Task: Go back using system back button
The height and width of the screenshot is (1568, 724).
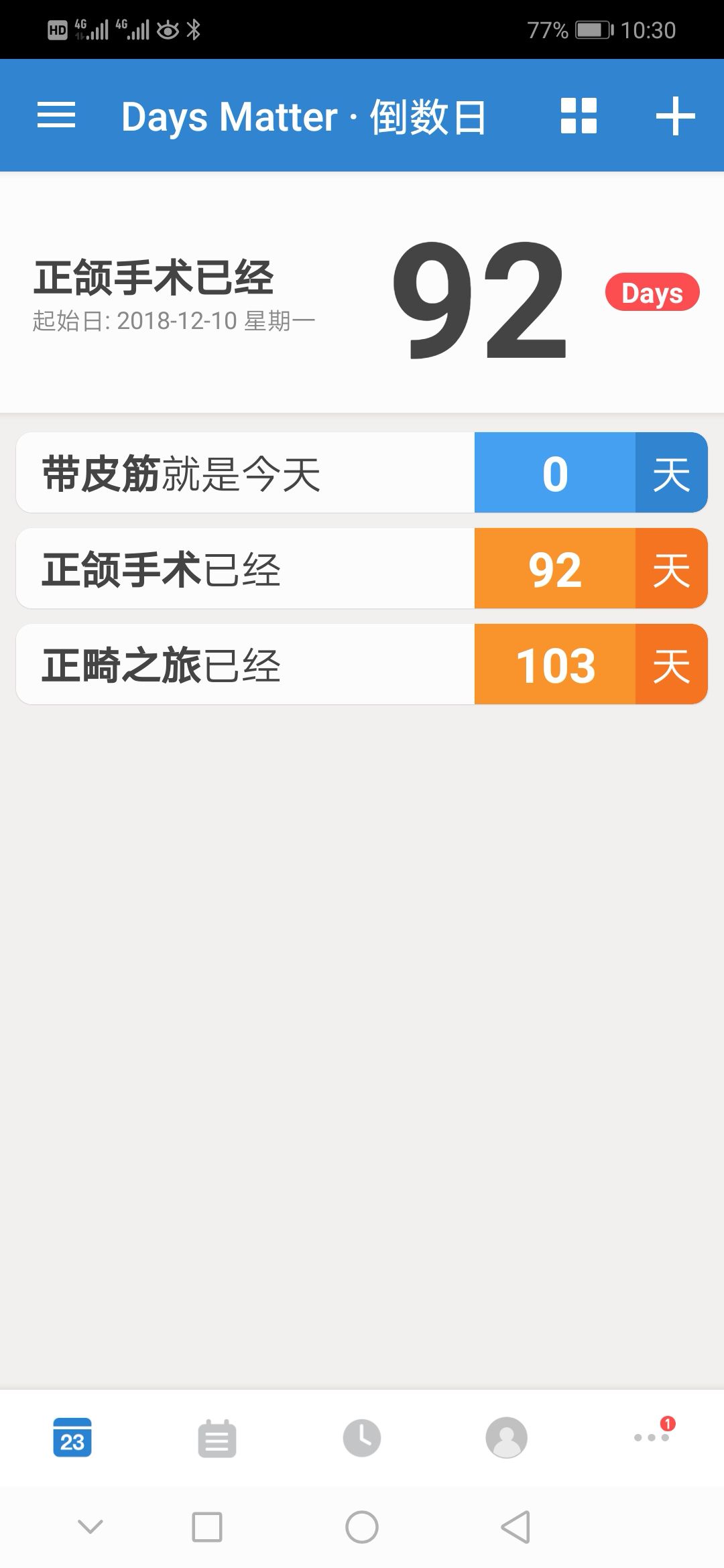Action: pos(516,1527)
